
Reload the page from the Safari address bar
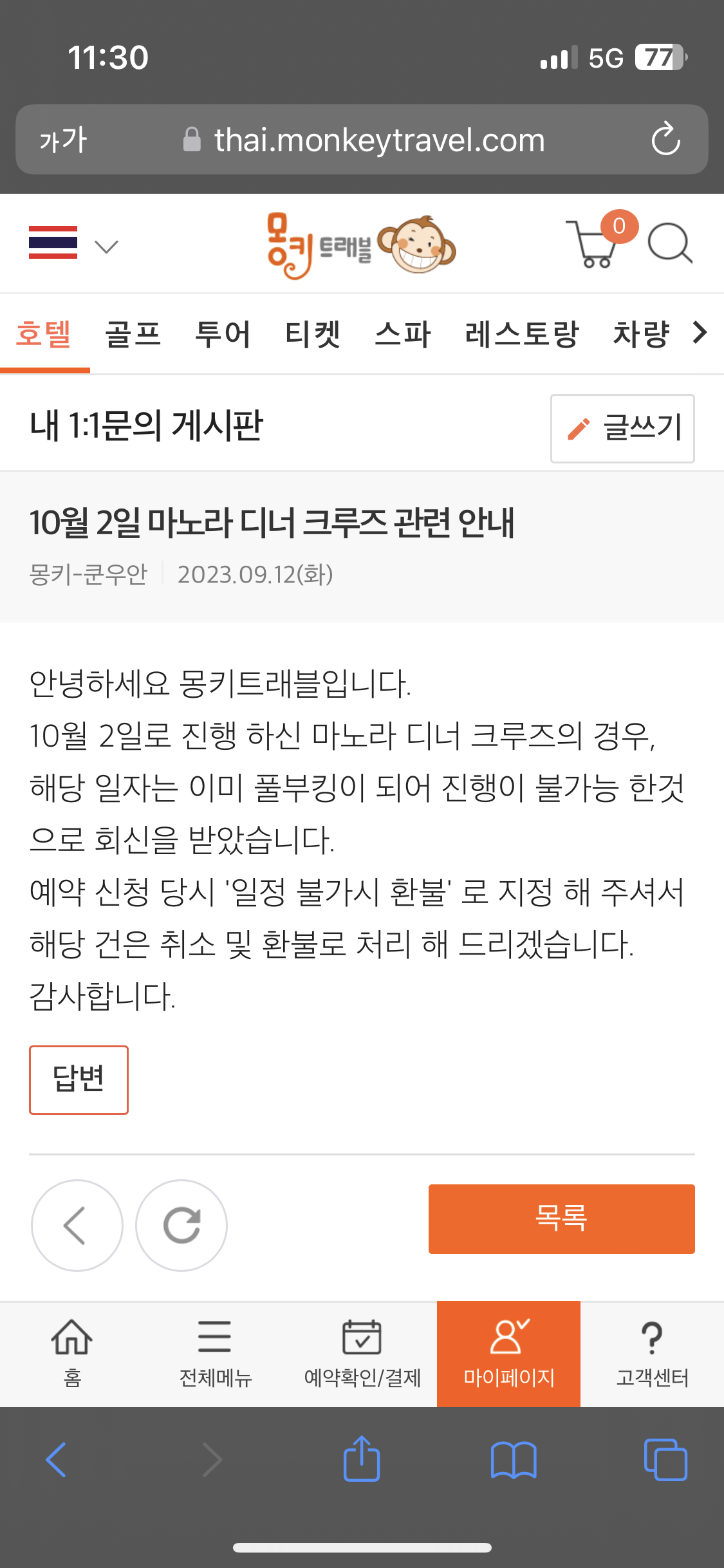coord(665,139)
